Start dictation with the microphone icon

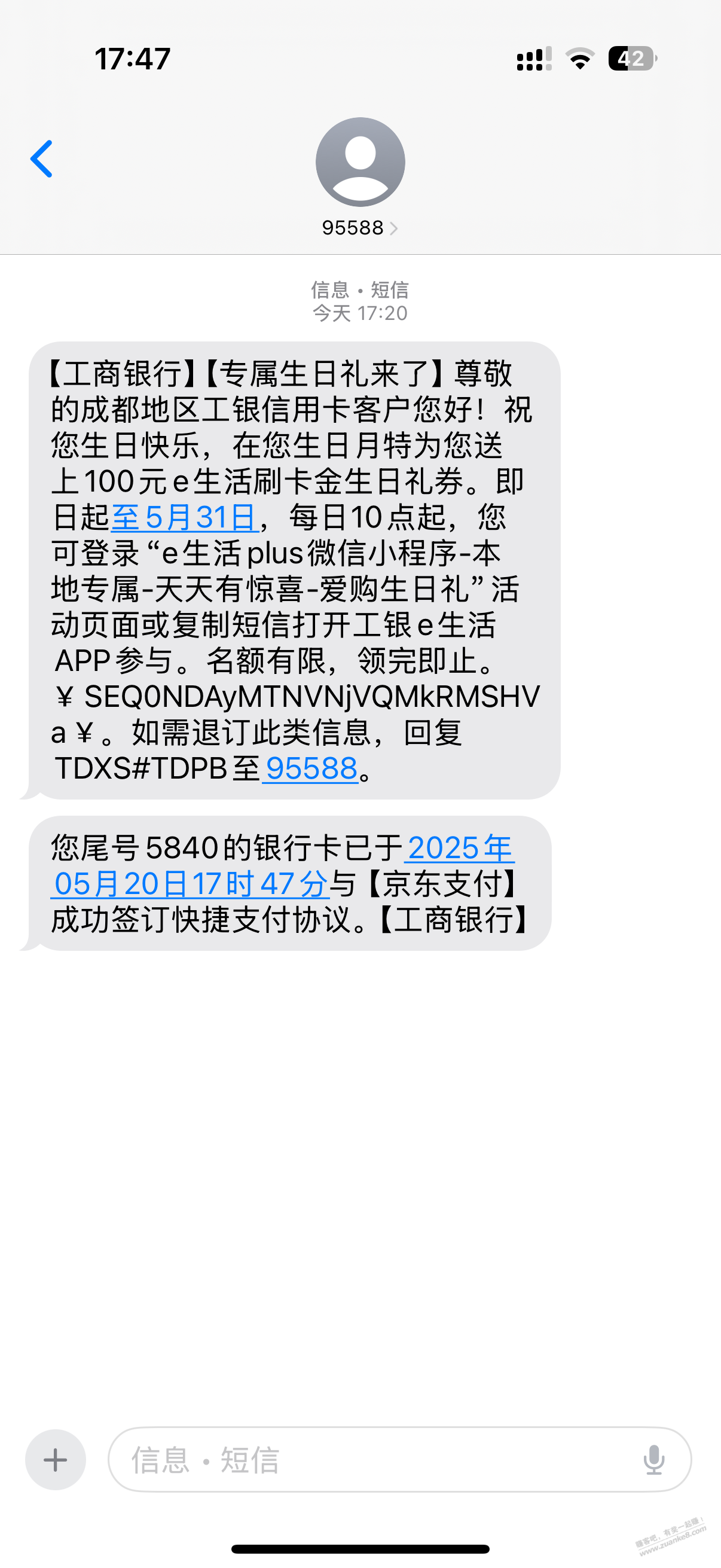pyautogui.click(x=653, y=1459)
